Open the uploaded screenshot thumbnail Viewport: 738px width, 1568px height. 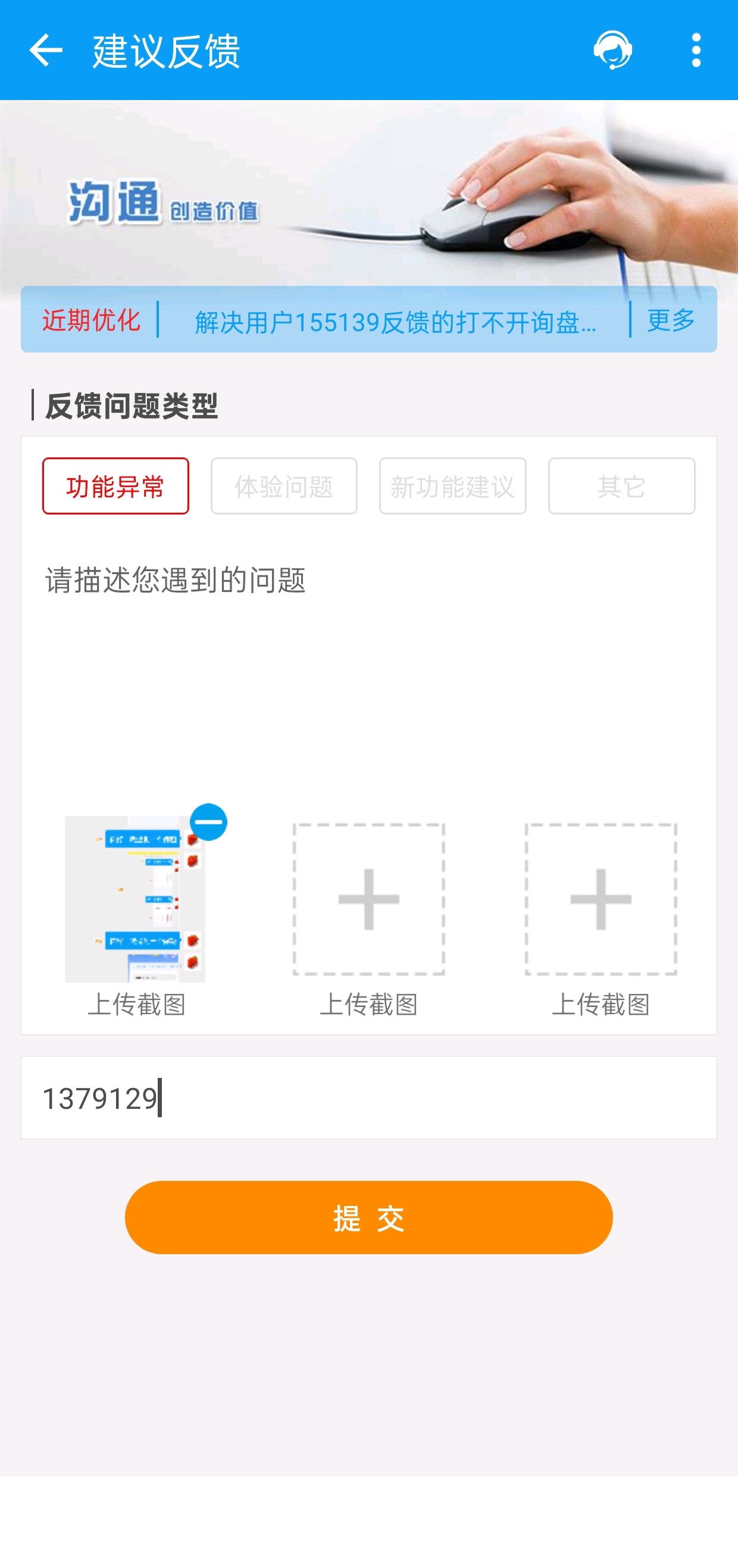pos(135,899)
